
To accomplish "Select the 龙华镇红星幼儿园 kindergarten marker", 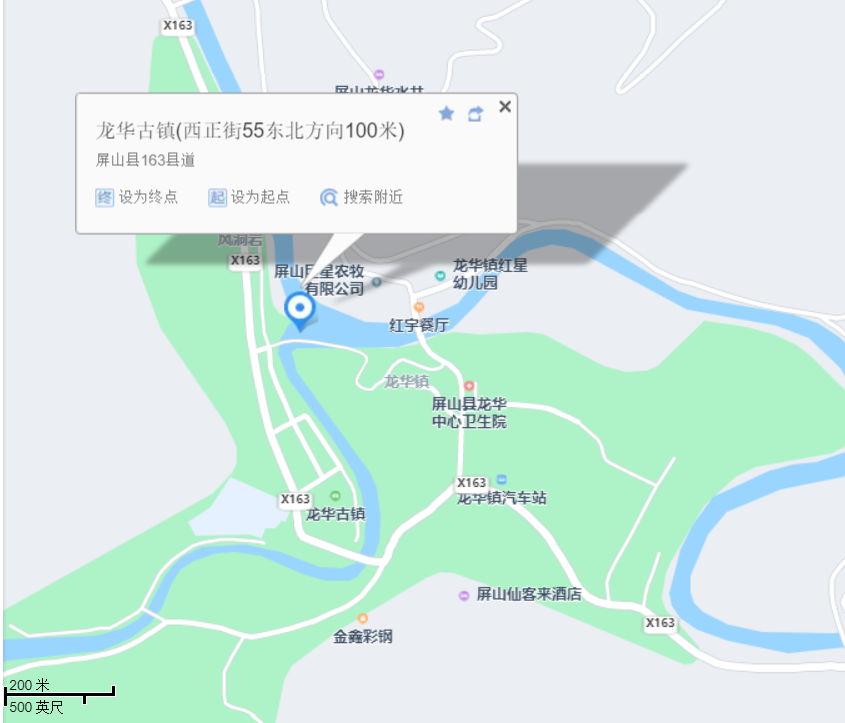I will pos(440,275).
